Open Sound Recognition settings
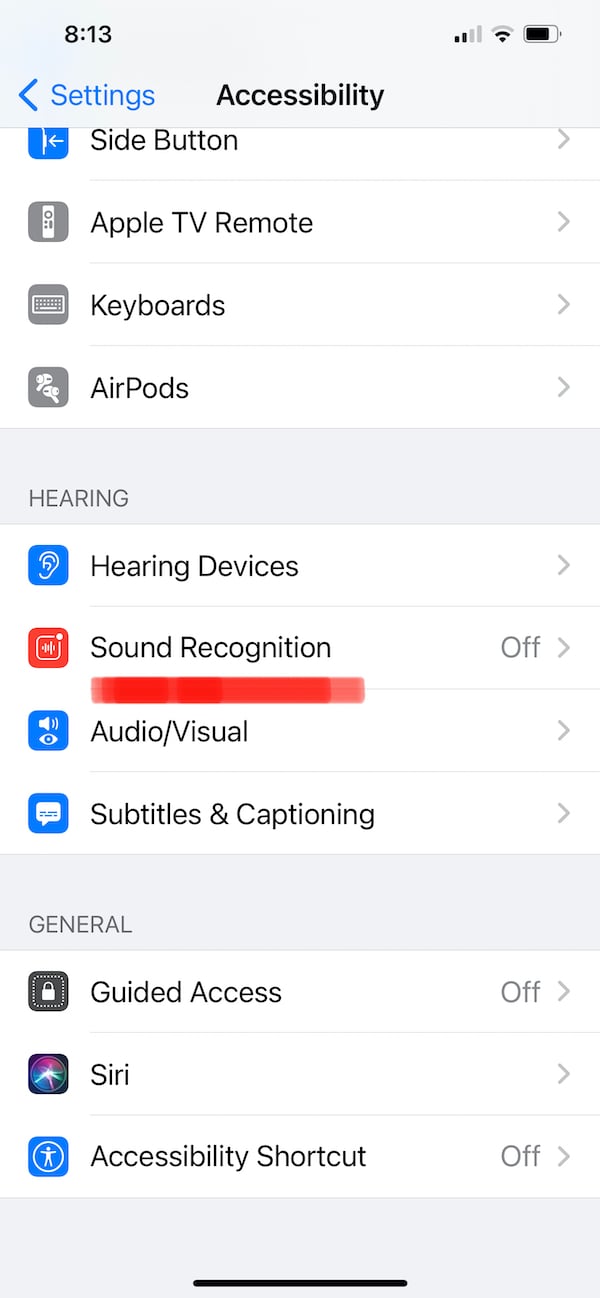Screen dimensions: 600x1298 [x=300, y=648]
